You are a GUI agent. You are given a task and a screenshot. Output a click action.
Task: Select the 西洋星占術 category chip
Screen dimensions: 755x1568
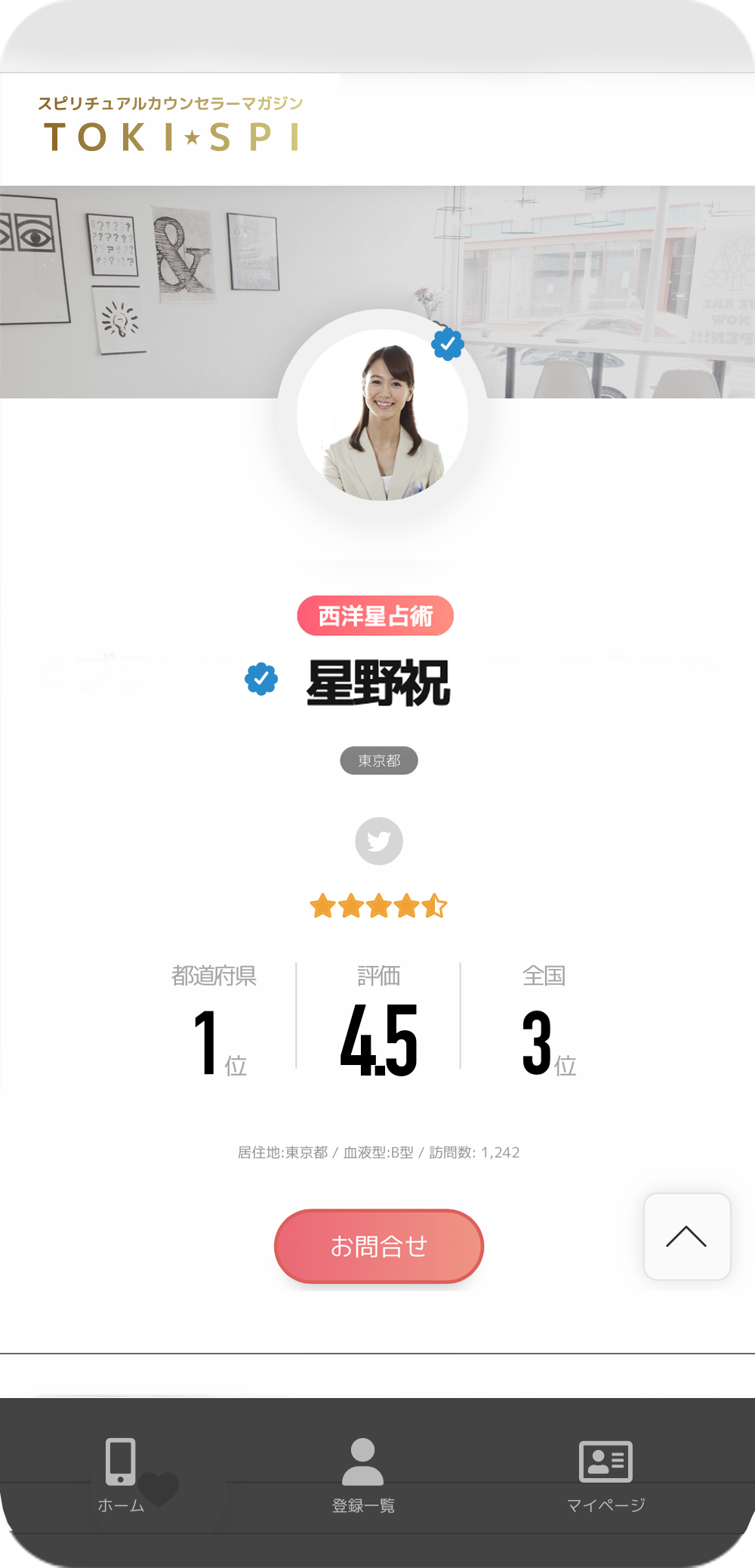375,616
